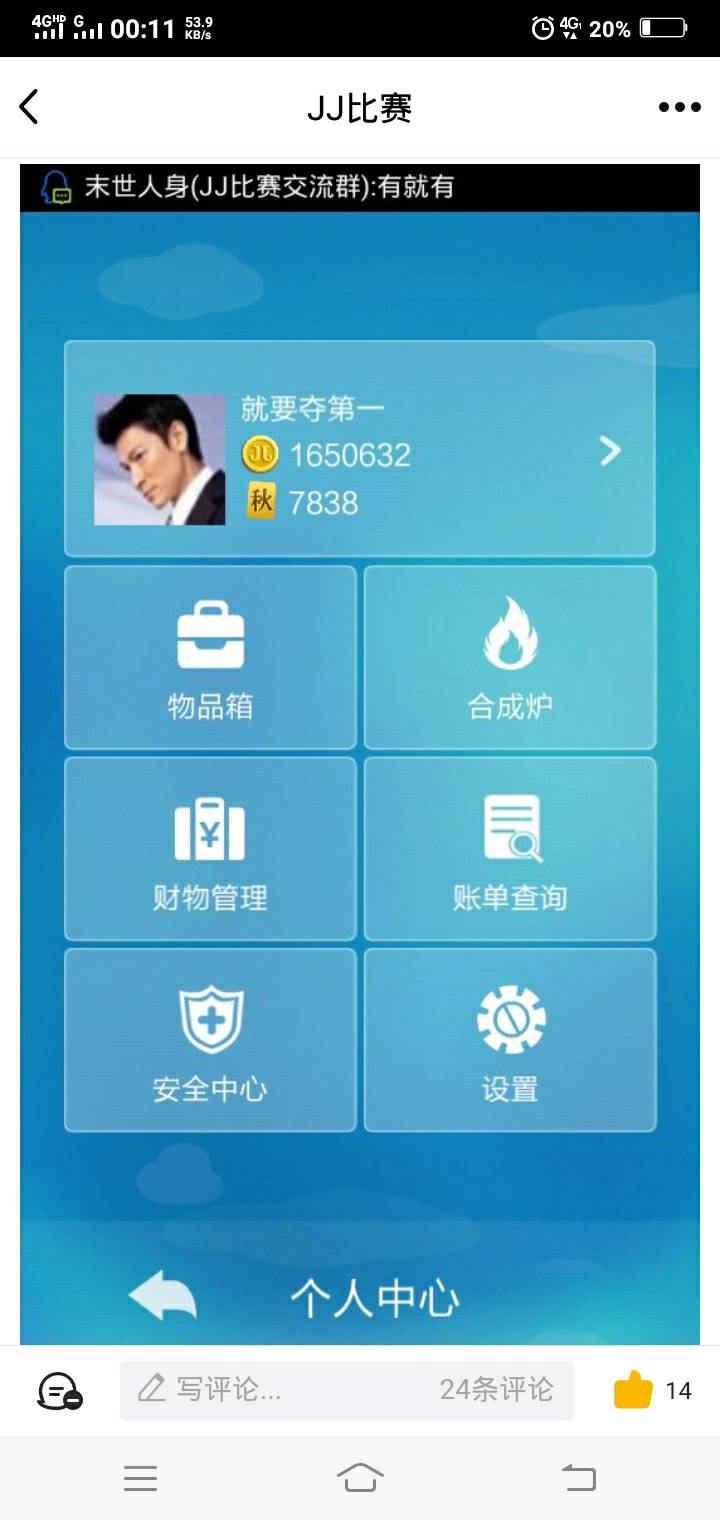Click the 写评论 comment input field
720x1520 pixels.
[x=230, y=1390]
